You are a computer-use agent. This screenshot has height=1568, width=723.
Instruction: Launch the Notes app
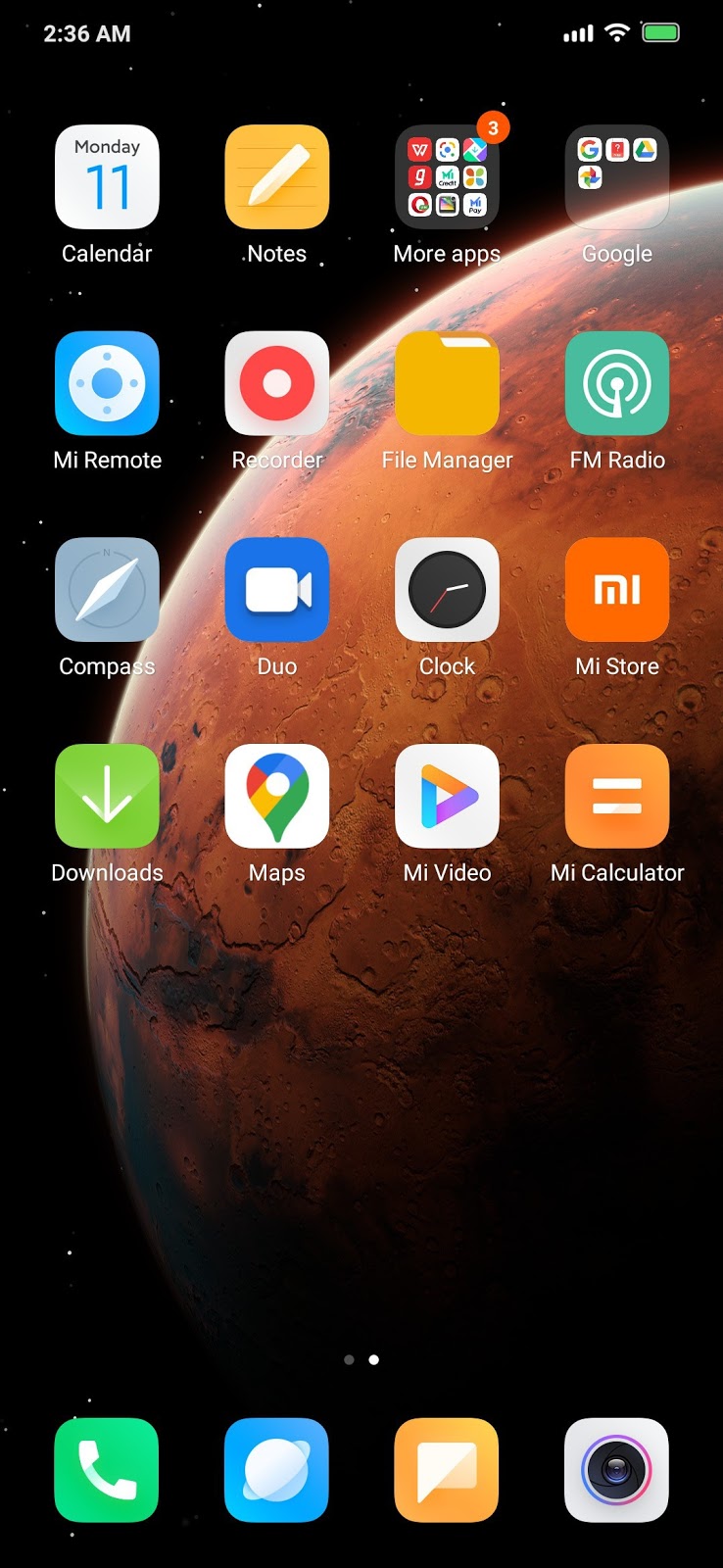277,177
